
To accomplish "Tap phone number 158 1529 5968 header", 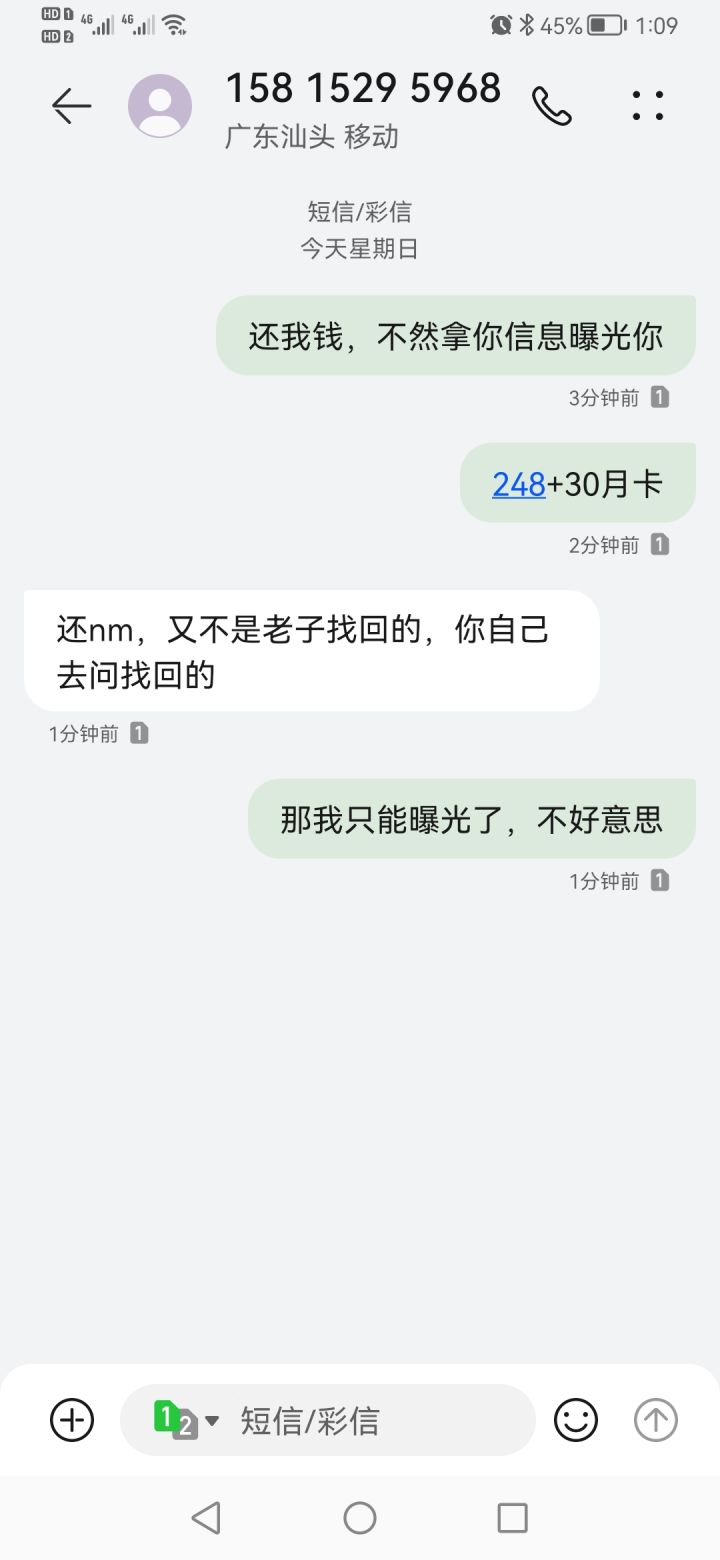I will [364, 88].
